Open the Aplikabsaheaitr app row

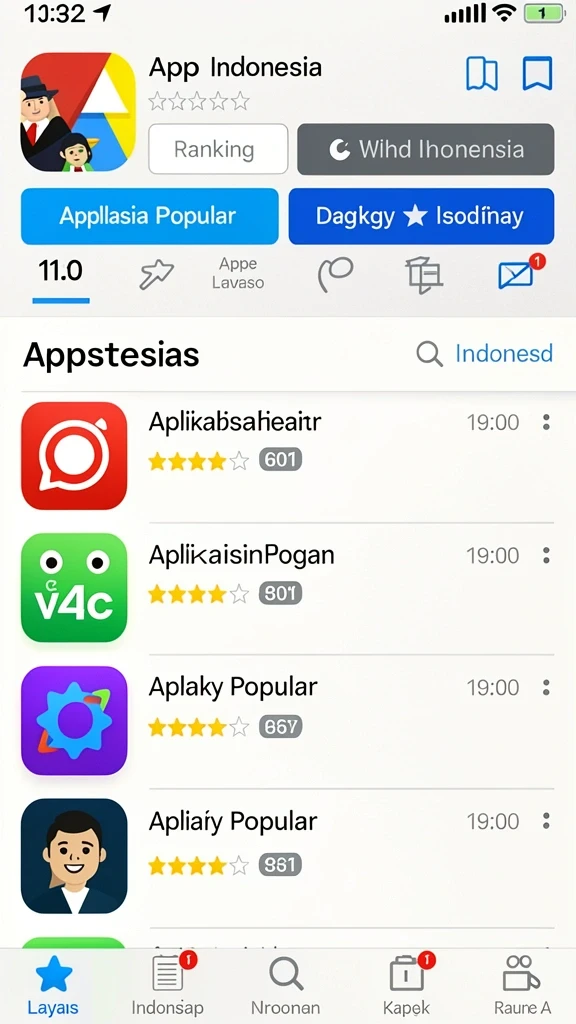287,456
